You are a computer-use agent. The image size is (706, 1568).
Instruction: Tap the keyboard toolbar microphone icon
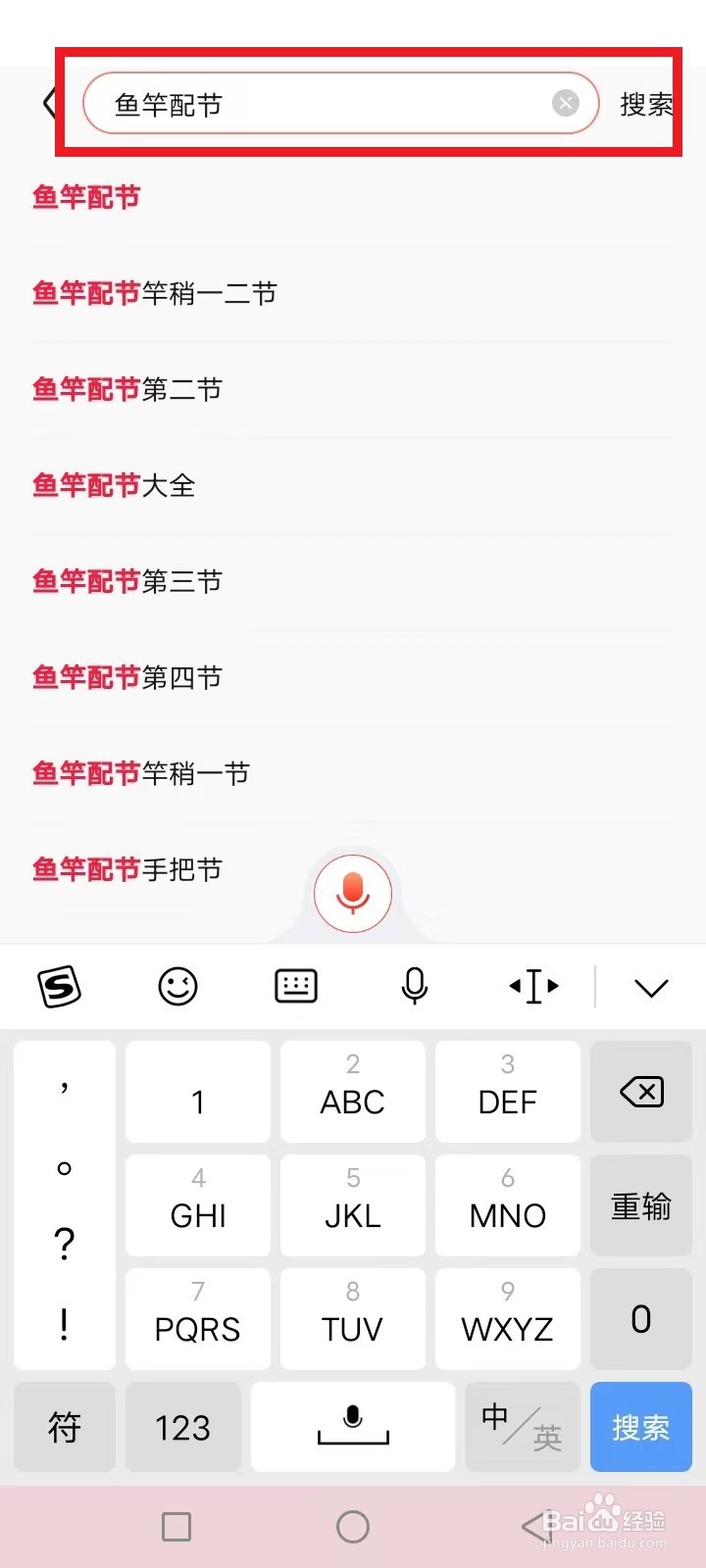pyautogui.click(x=415, y=986)
